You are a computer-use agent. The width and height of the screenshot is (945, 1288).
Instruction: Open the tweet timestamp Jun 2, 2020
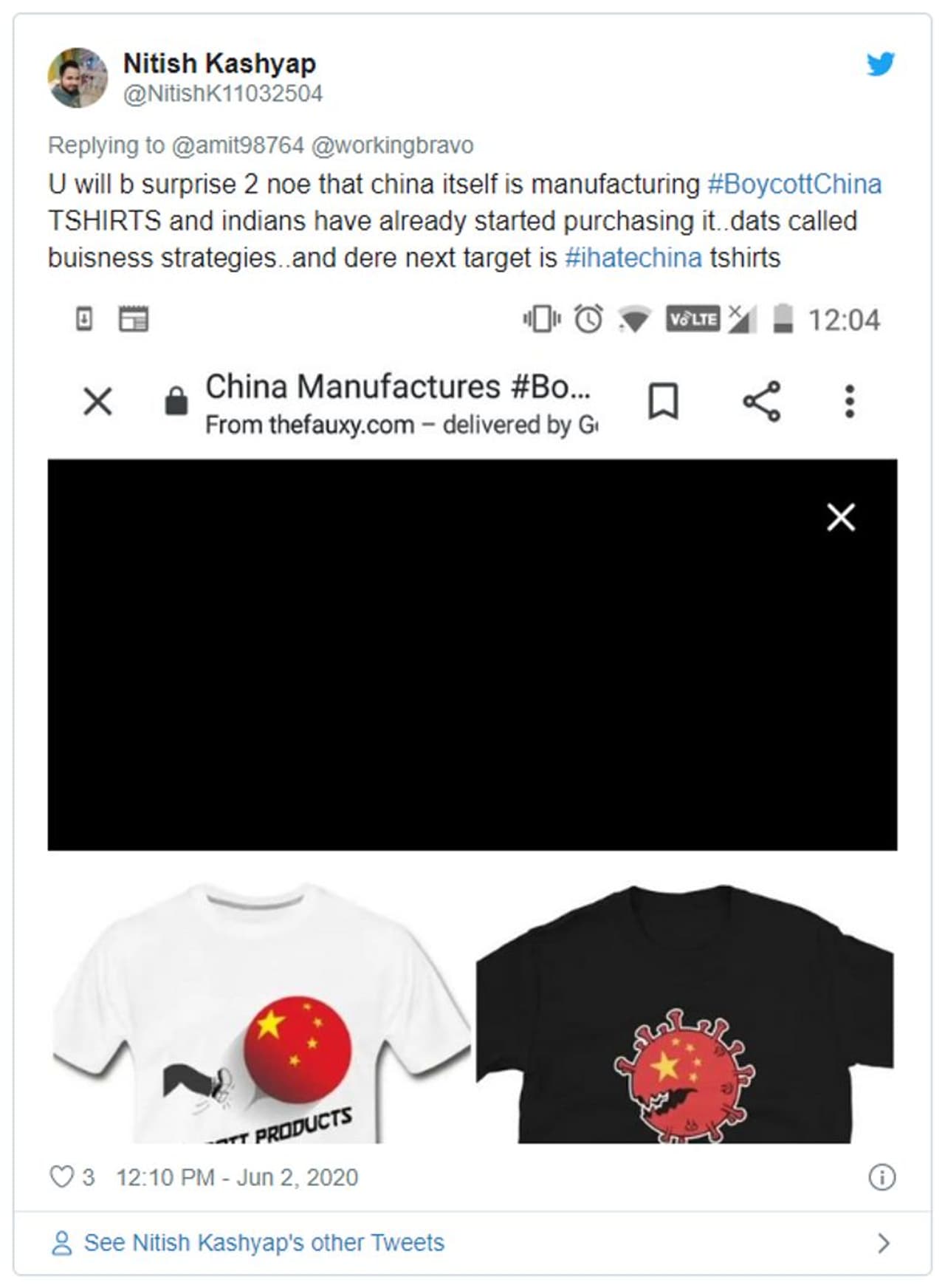pyautogui.click(x=236, y=1176)
